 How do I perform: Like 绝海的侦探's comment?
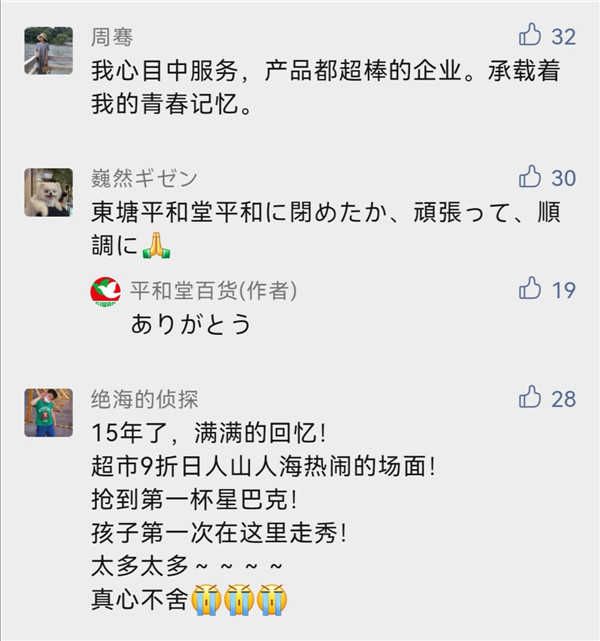coord(530,398)
